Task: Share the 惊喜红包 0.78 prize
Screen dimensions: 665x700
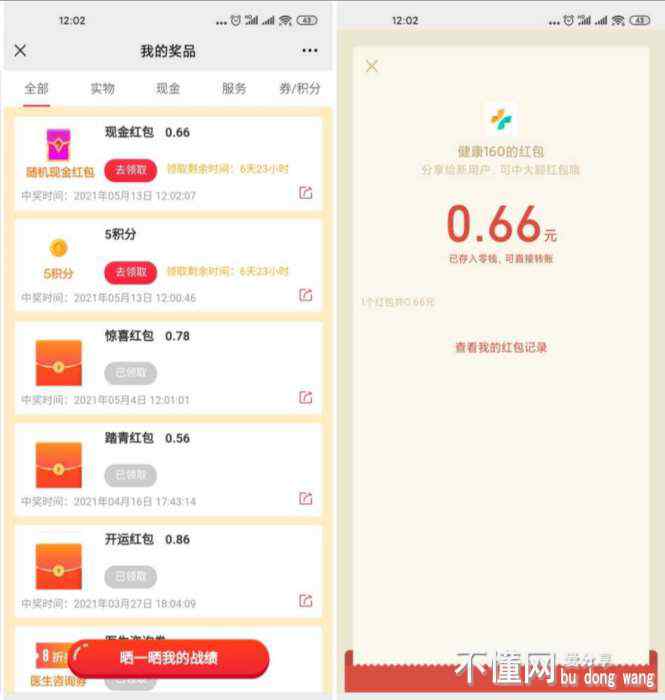Action: click(306, 397)
